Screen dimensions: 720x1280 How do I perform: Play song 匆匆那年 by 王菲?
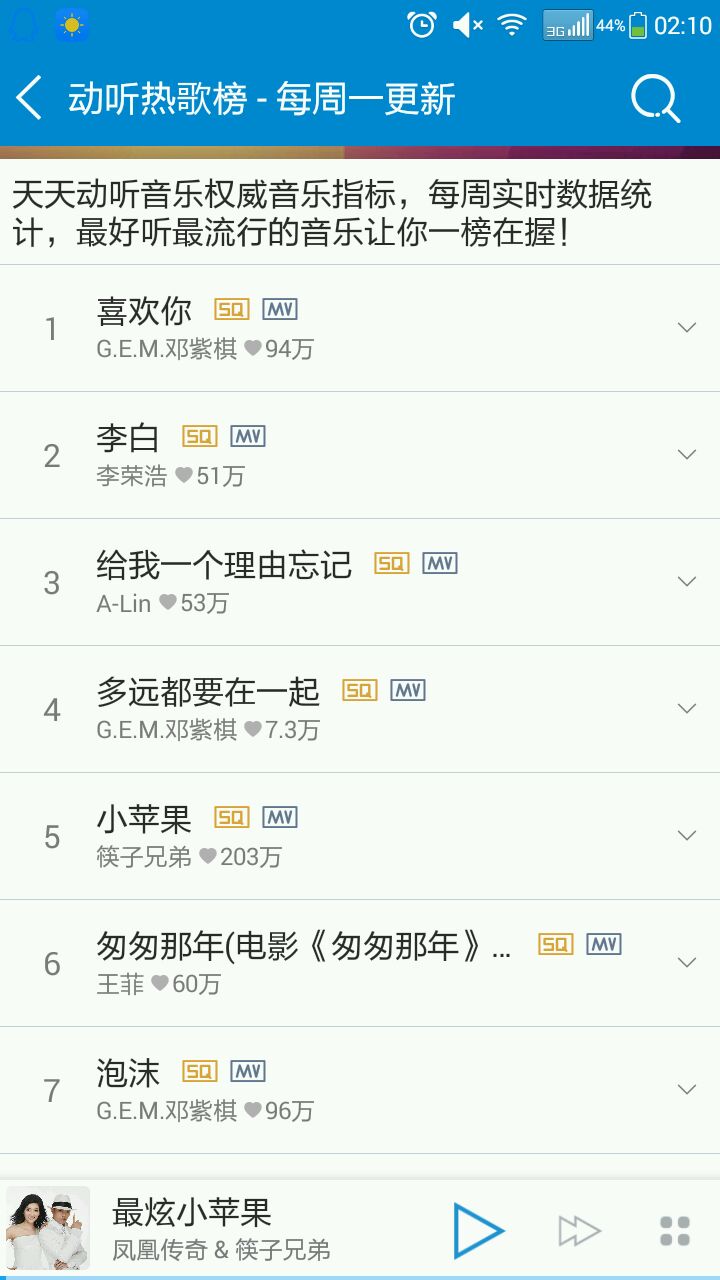(300, 963)
